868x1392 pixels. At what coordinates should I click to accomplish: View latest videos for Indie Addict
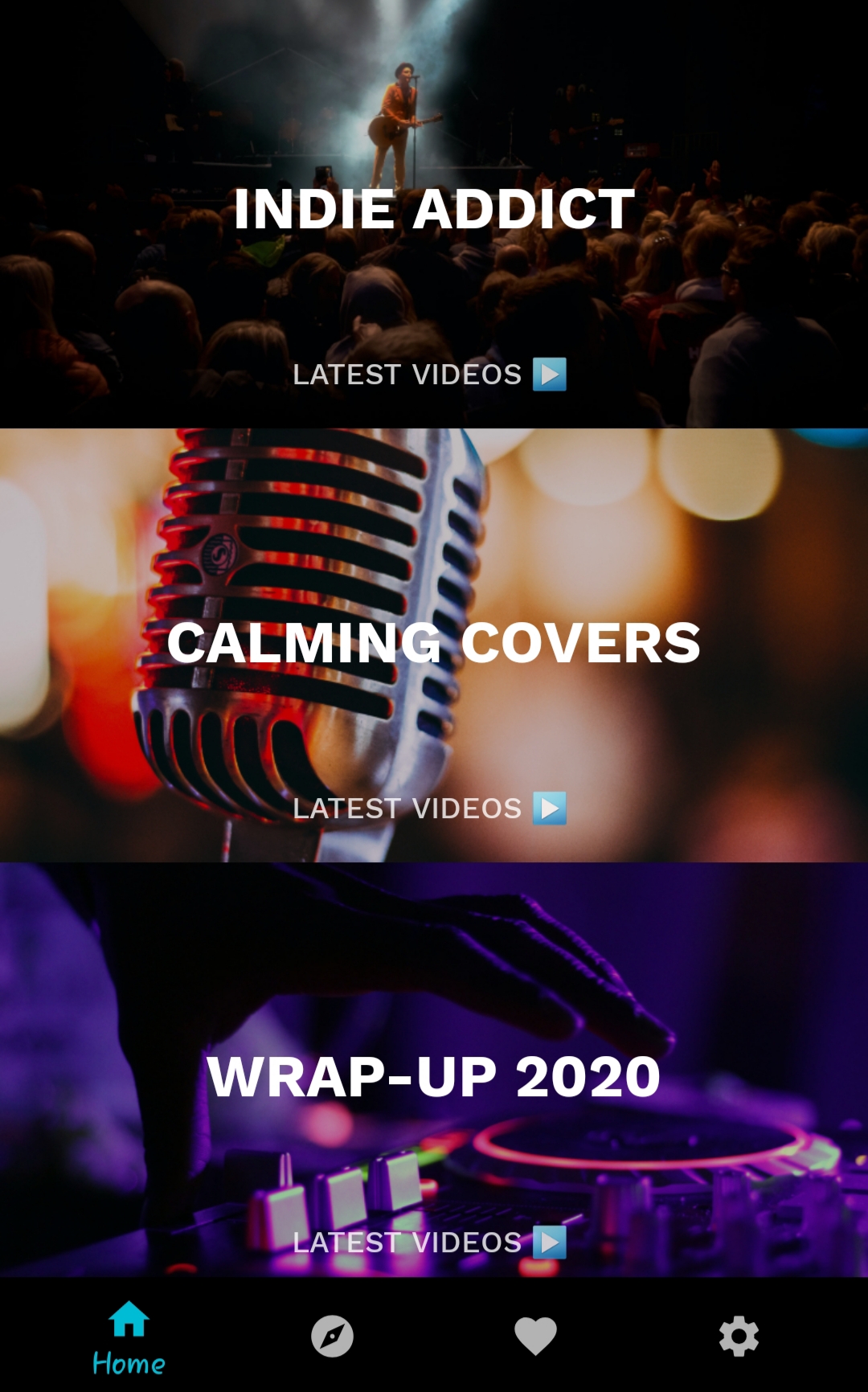429,375
